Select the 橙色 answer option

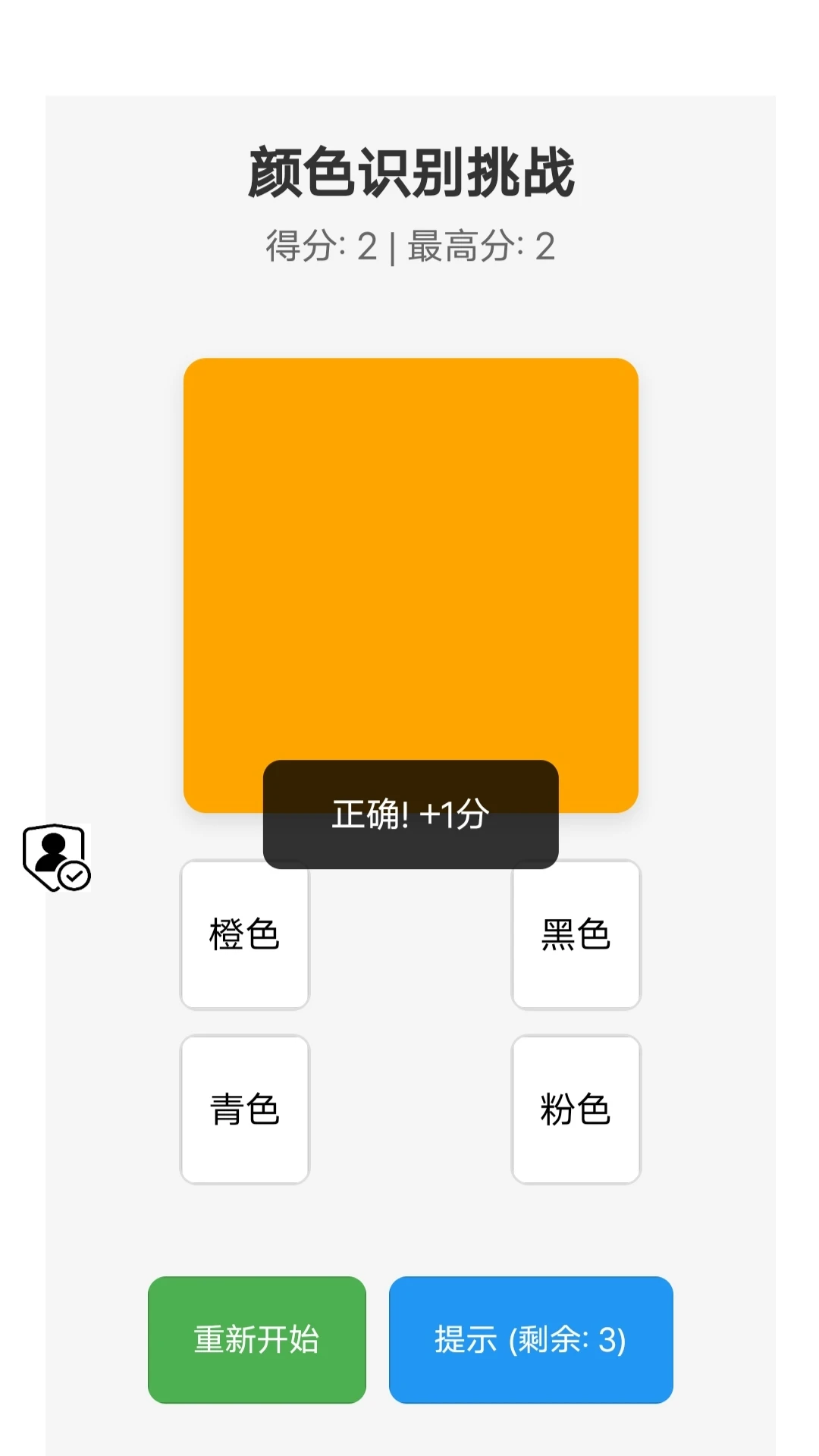pos(244,934)
